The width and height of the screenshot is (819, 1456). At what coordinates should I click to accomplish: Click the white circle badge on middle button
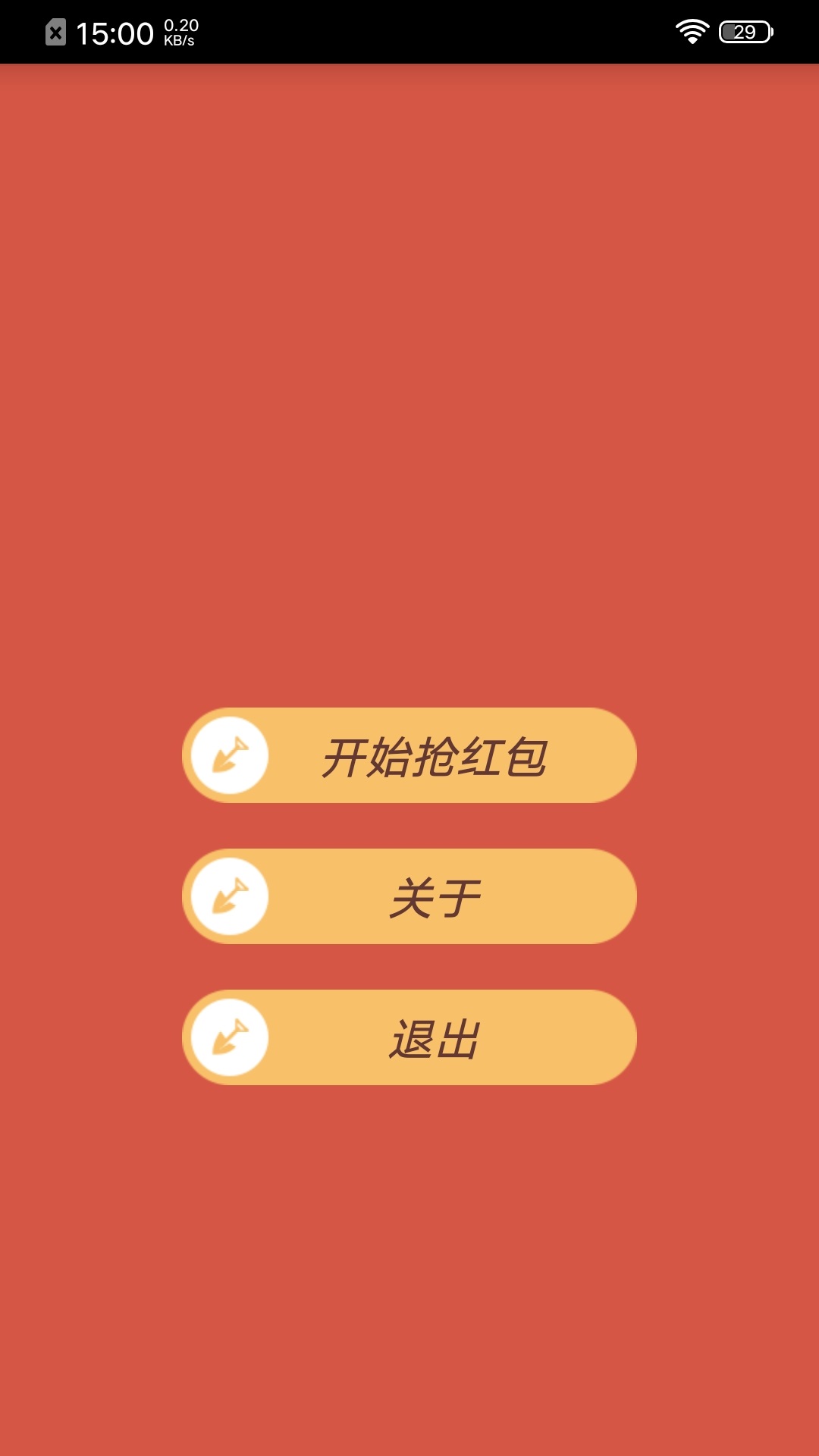point(230,896)
